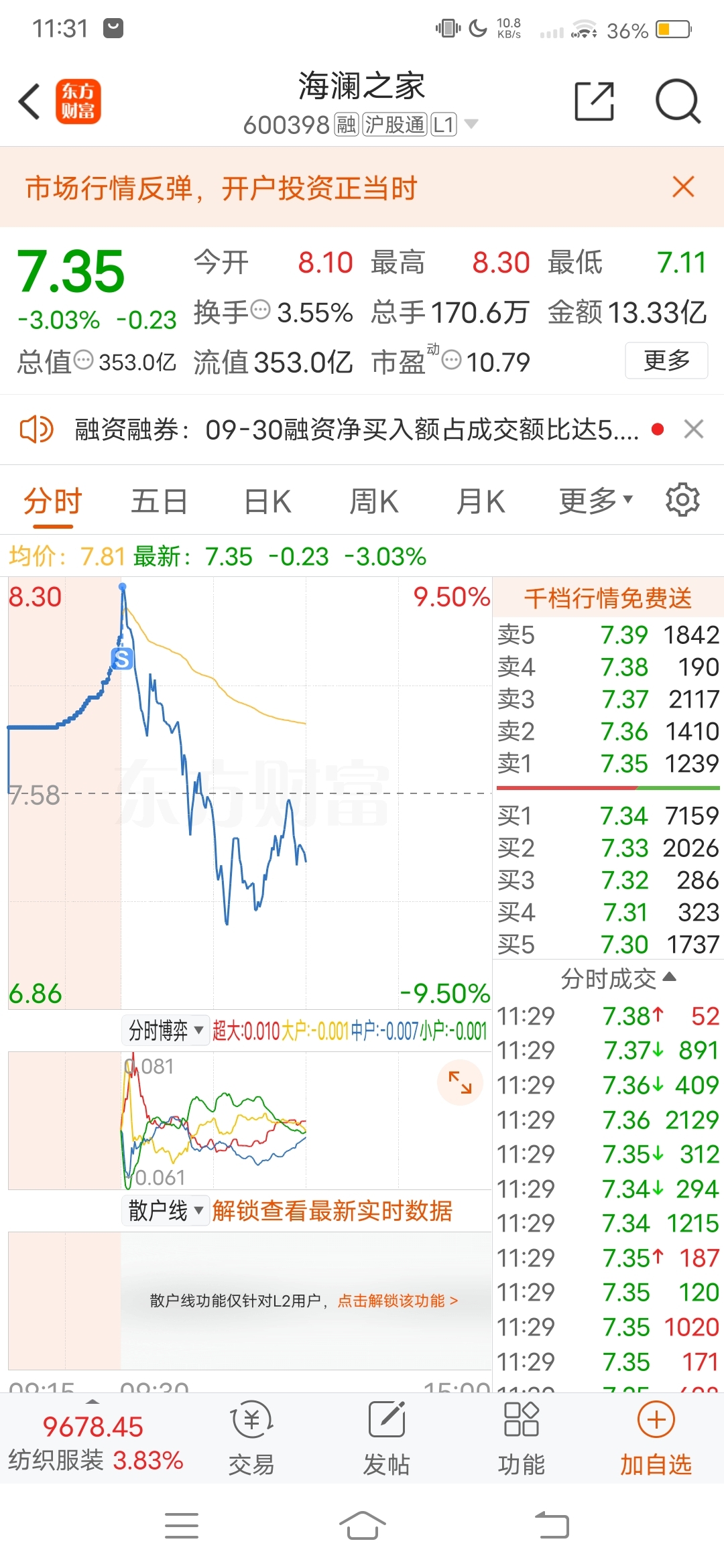Switch to the 五日 chart tab

[158, 500]
